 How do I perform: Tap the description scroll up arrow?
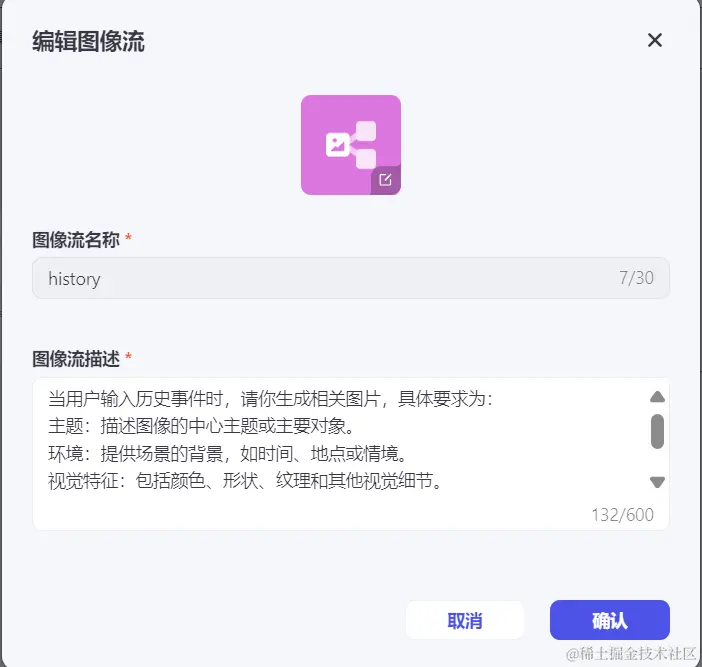pyautogui.click(x=657, y=396)
